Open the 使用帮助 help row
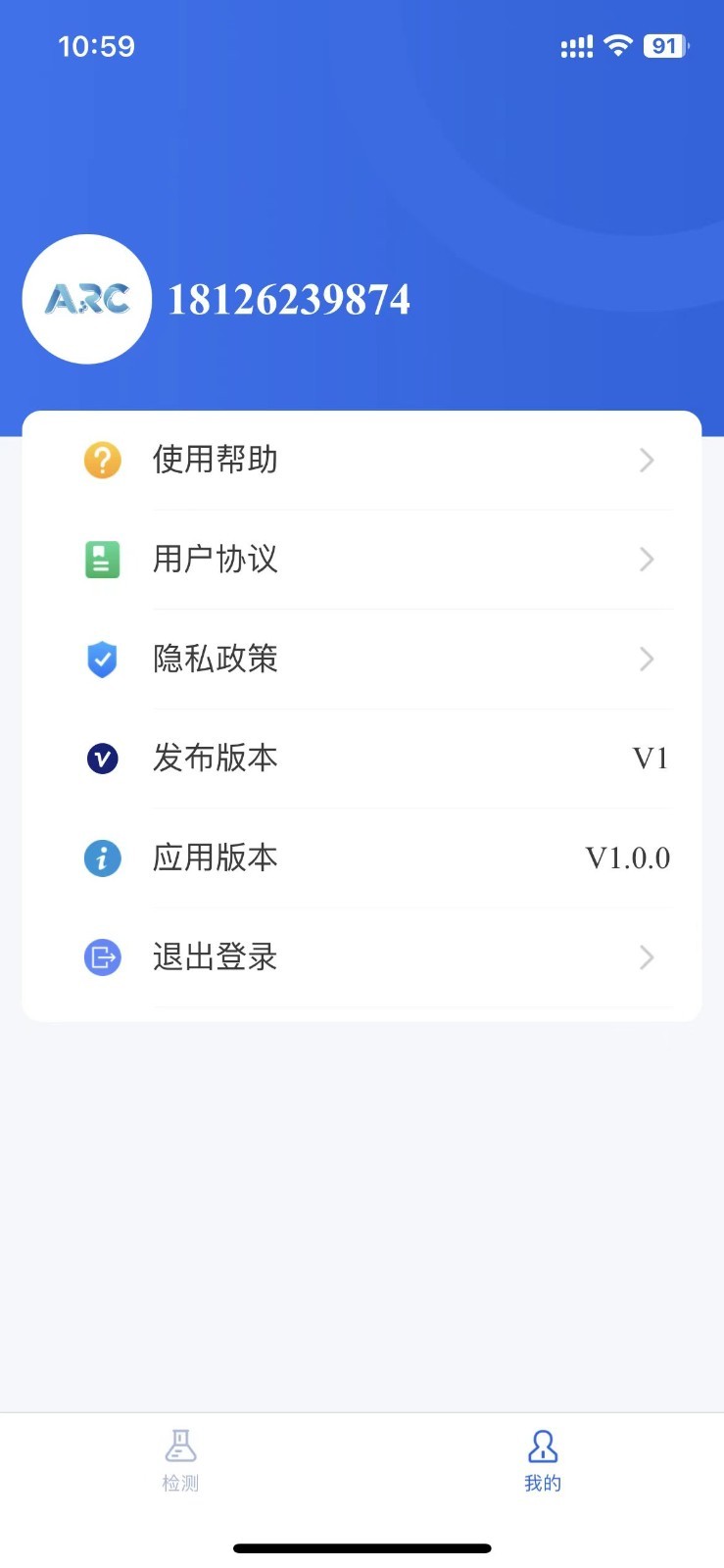Screen dimensions: 724x1568 coord(362,460)
